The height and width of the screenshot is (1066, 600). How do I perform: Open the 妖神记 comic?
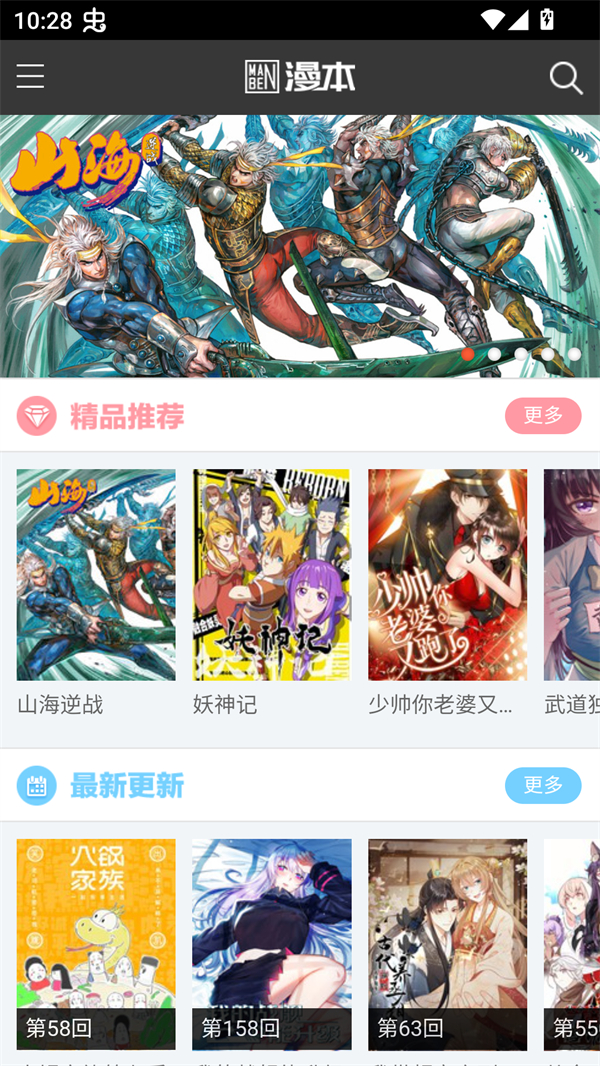point(272,575)
